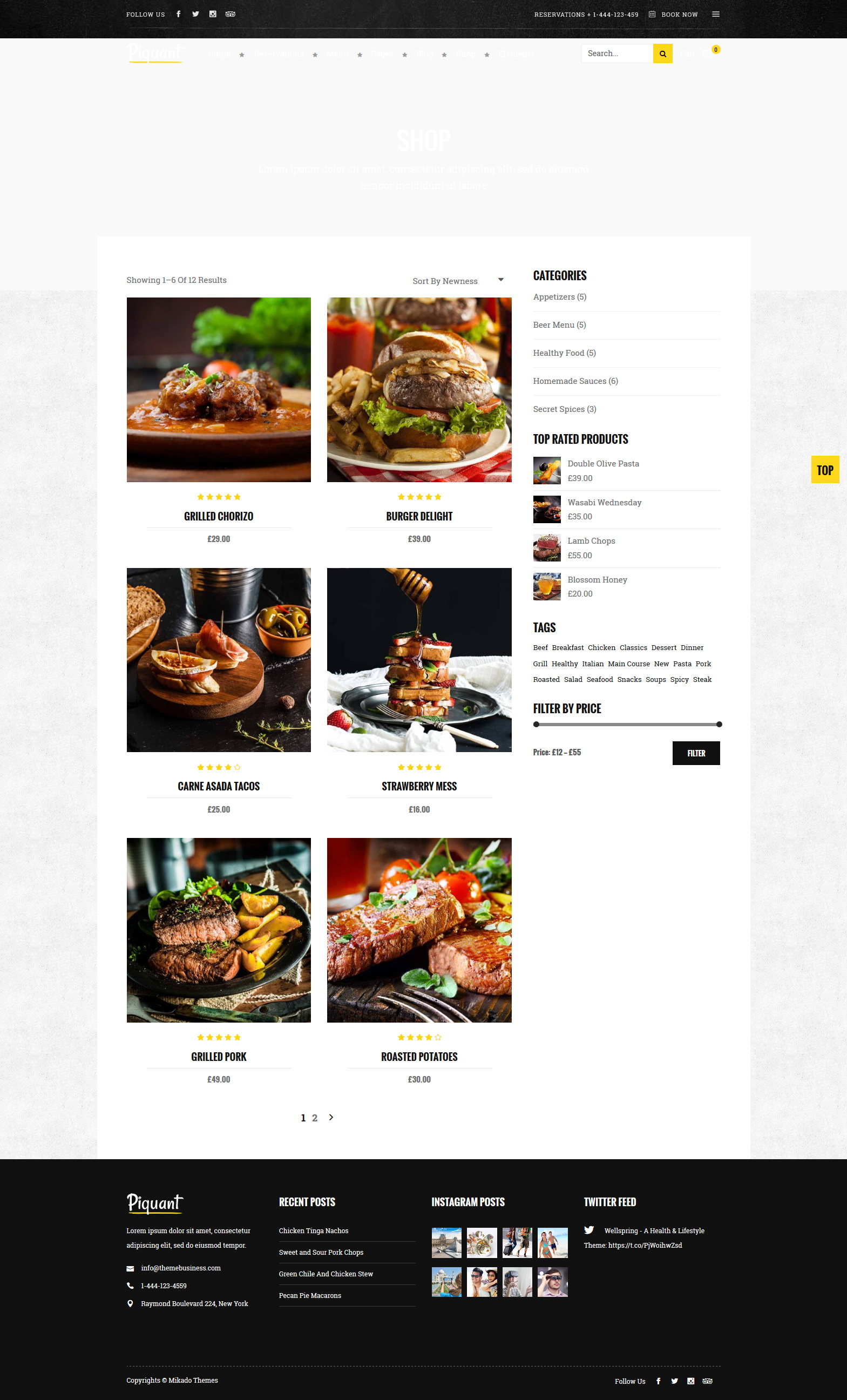Open the Grilled Chorizo product

pyautogui.click(x=219, y=516)
